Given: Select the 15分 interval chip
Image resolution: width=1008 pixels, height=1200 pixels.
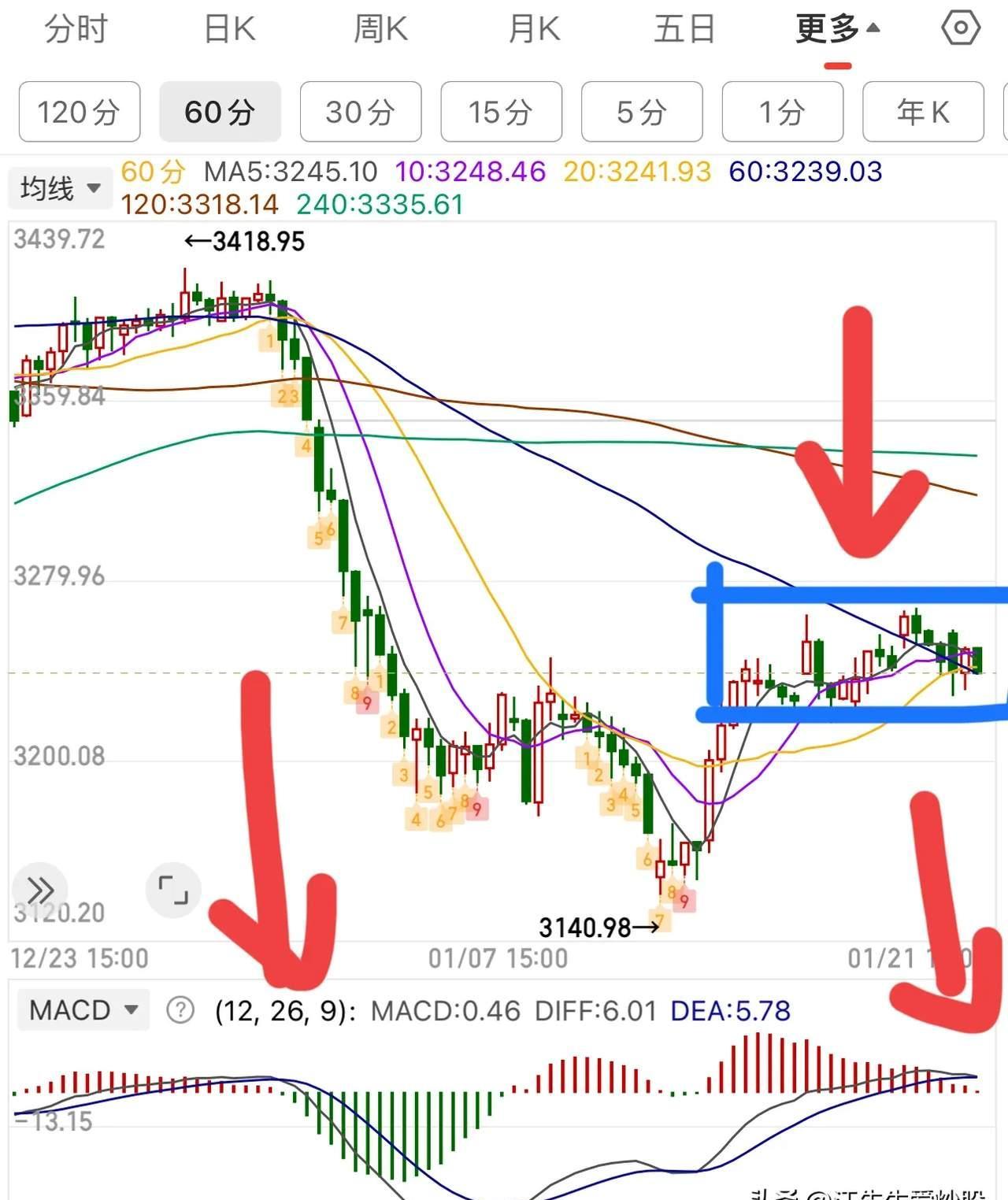Looking at the screenshot, I should pos(501,112).
